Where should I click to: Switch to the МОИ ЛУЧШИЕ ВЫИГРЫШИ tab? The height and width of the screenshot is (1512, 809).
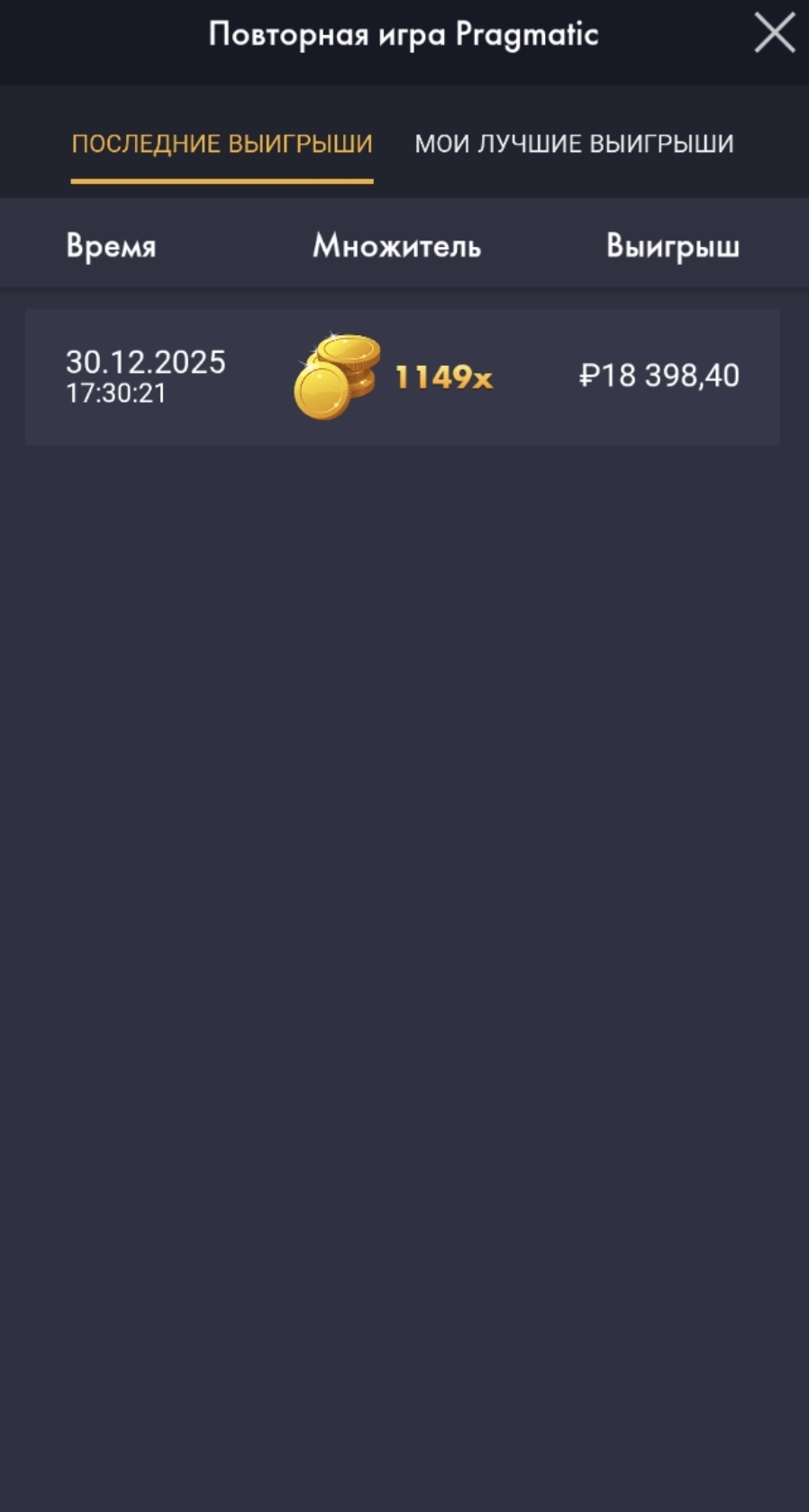[574, 144]
